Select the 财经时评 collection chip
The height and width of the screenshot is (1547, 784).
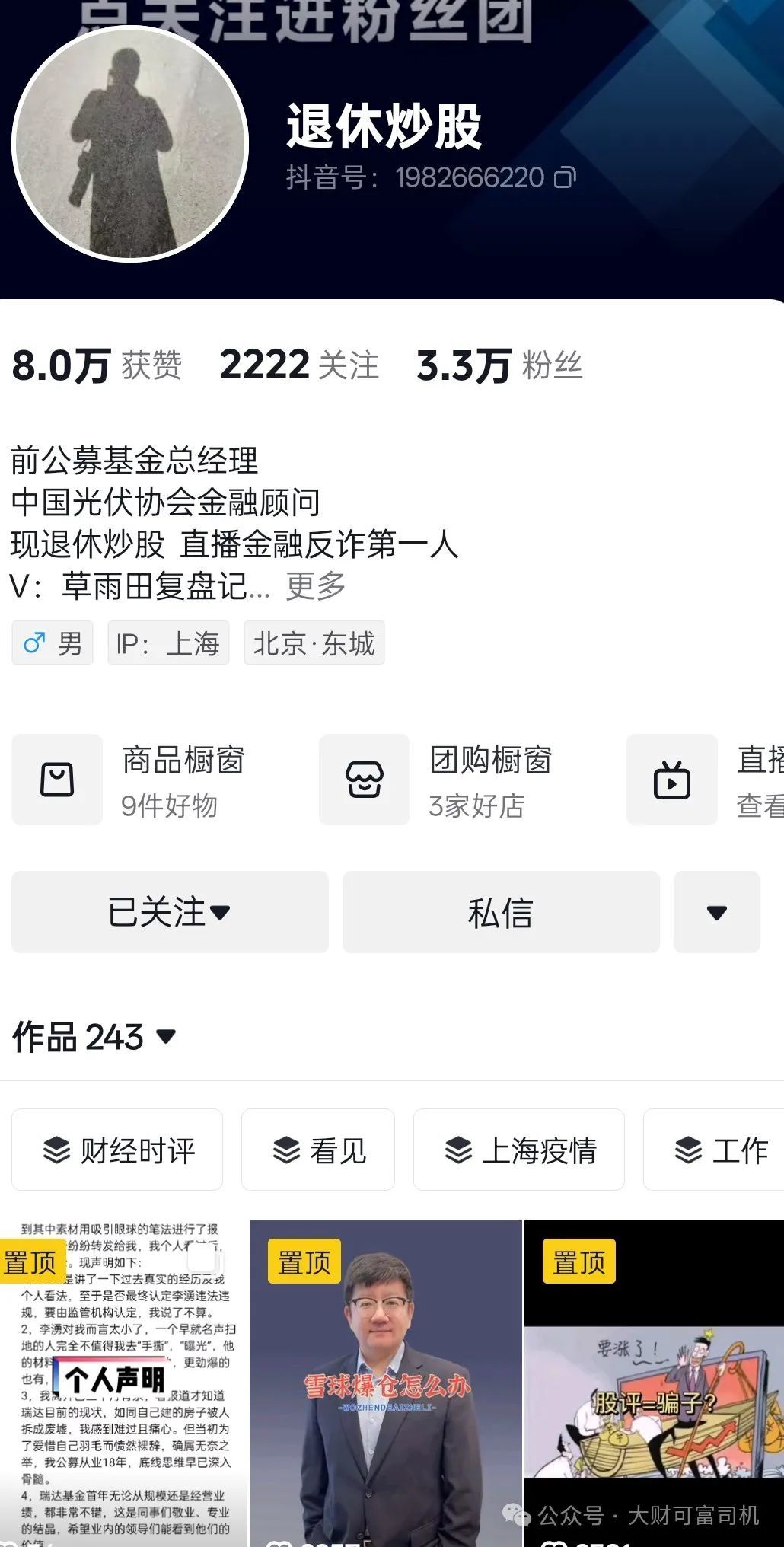click(x=118, y=1150)
